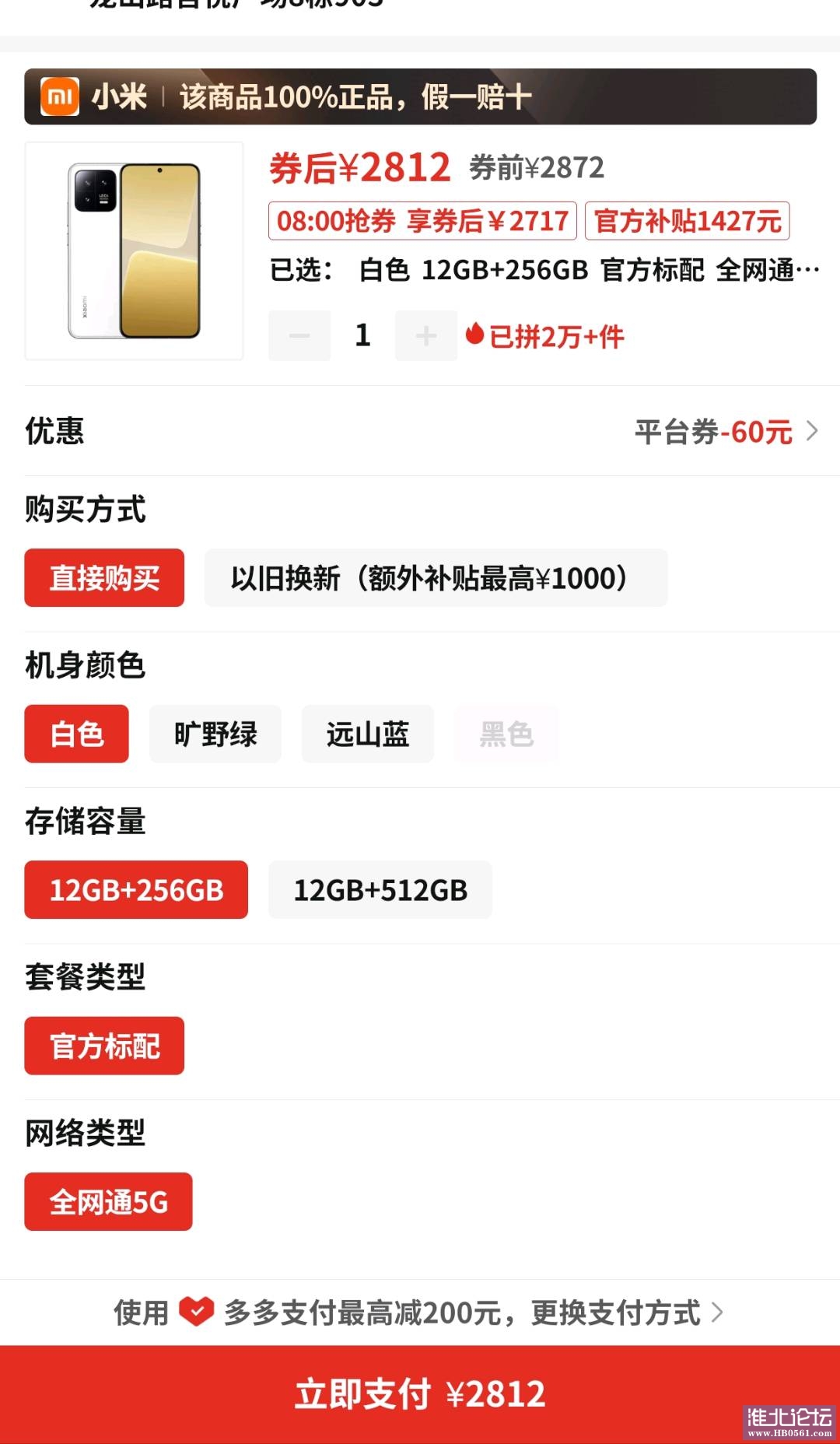Select 12GB+256GB storage

pyautogui.click(x=136, y=889)
